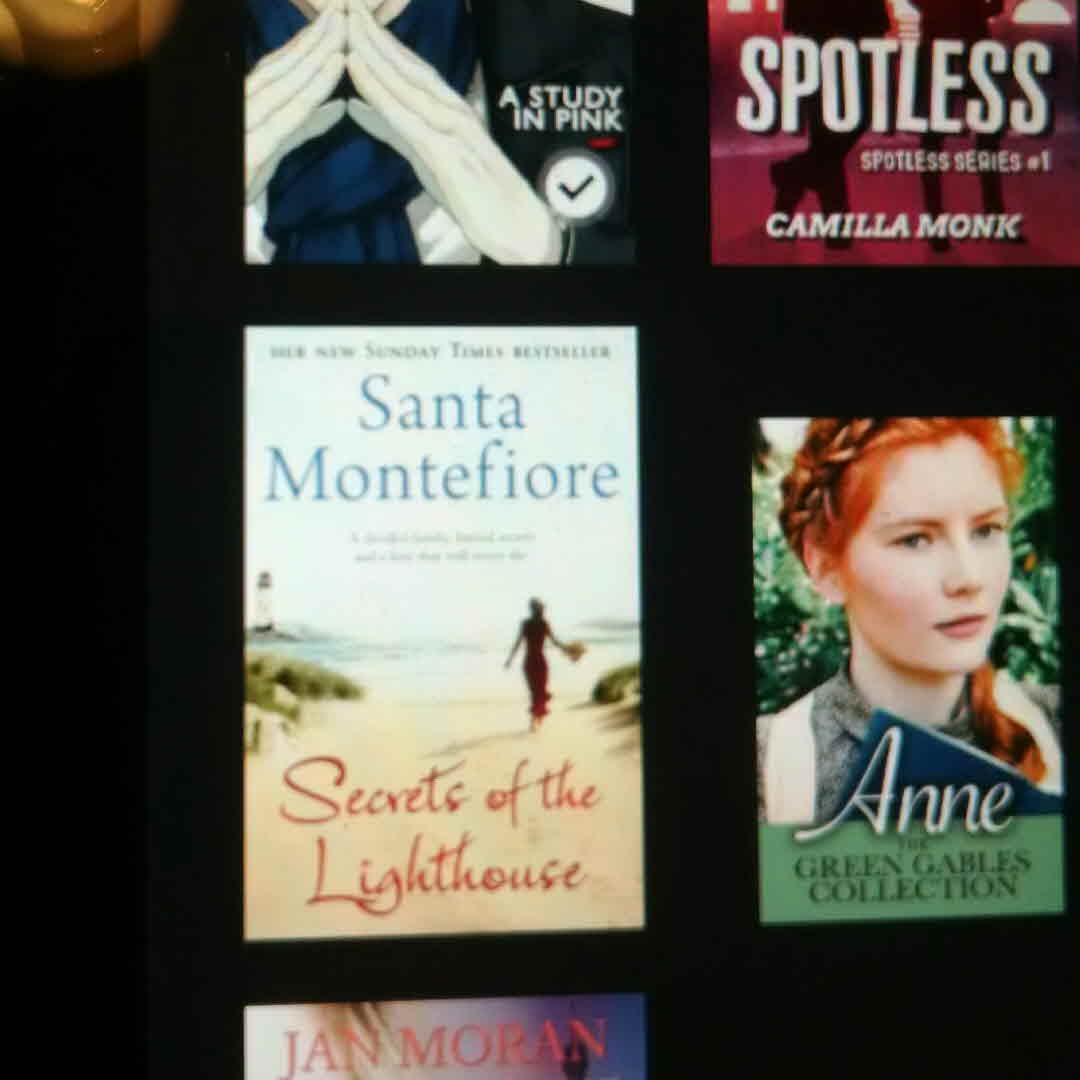The height and width of the screenshot is (1080, 1080).
Task: Open Anne Green Gables Collection
Action: (x=908, y=668)
